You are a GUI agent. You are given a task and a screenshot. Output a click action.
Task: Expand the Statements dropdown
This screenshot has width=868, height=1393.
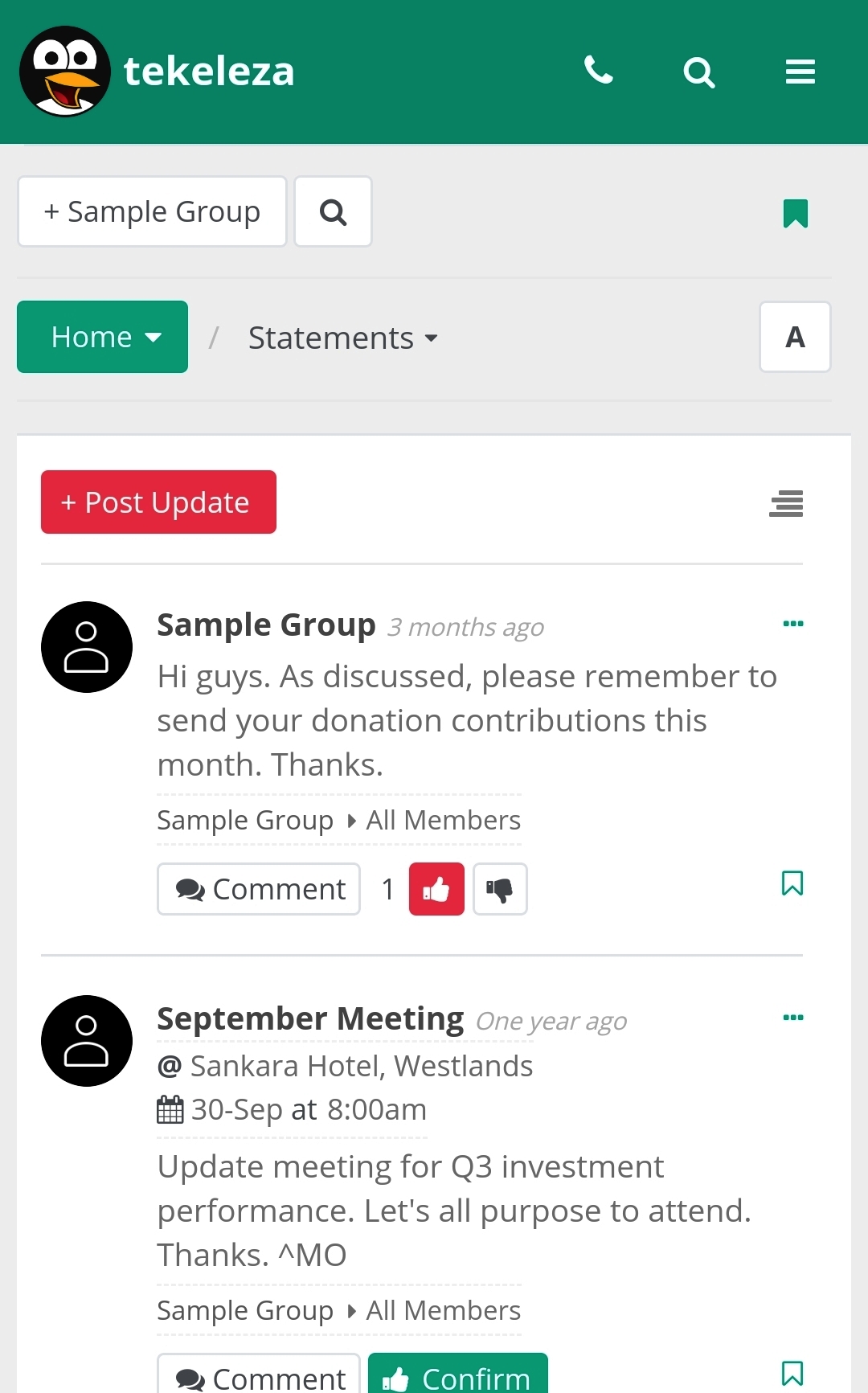pos(343,338)
